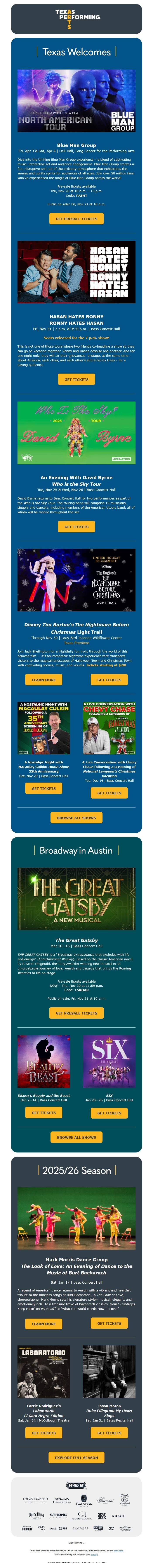Get tickets for Jason Moran's Duke Ellington show
Screen dimensions: 153x1568
[109, 1433]
